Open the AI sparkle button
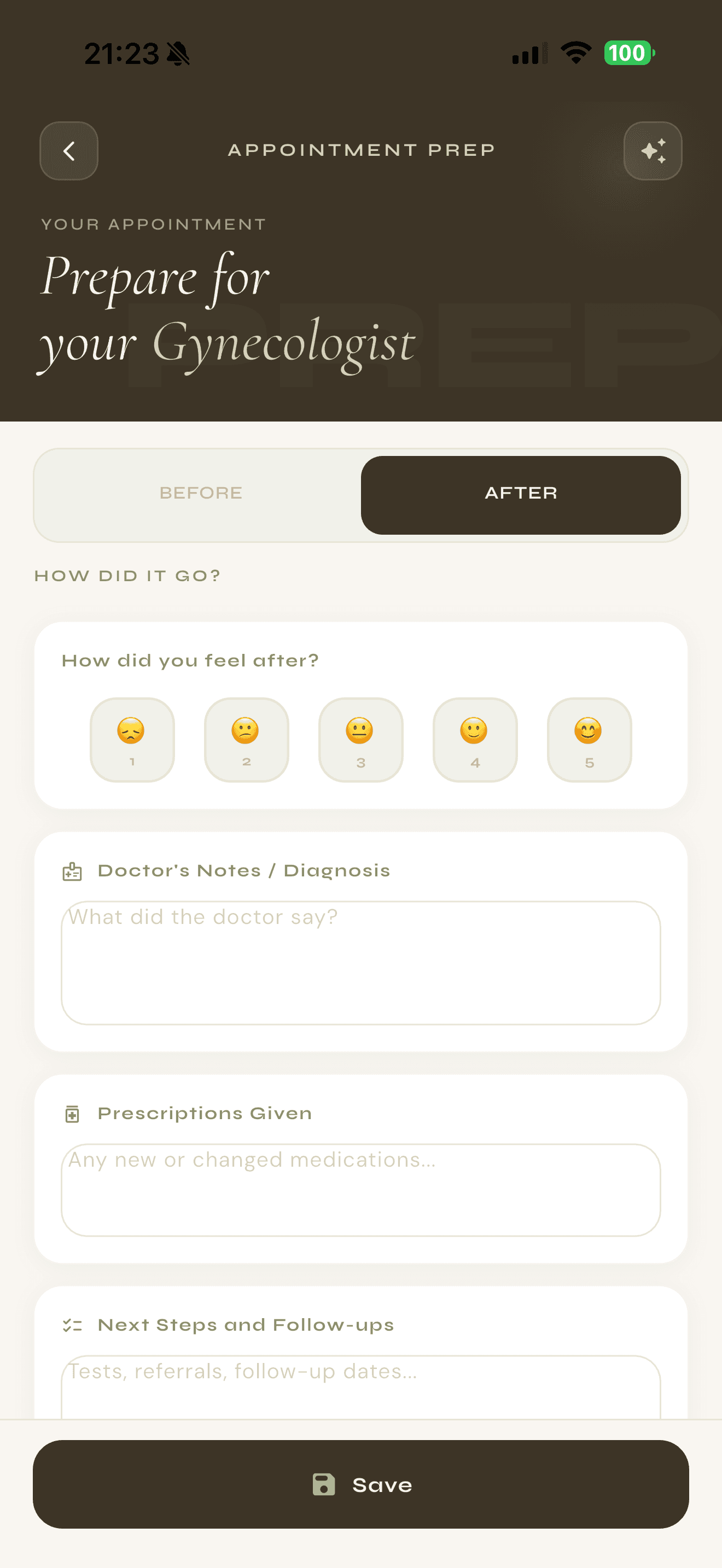Viewport: 722px width, 1568px height. click(x=653, y=151)
